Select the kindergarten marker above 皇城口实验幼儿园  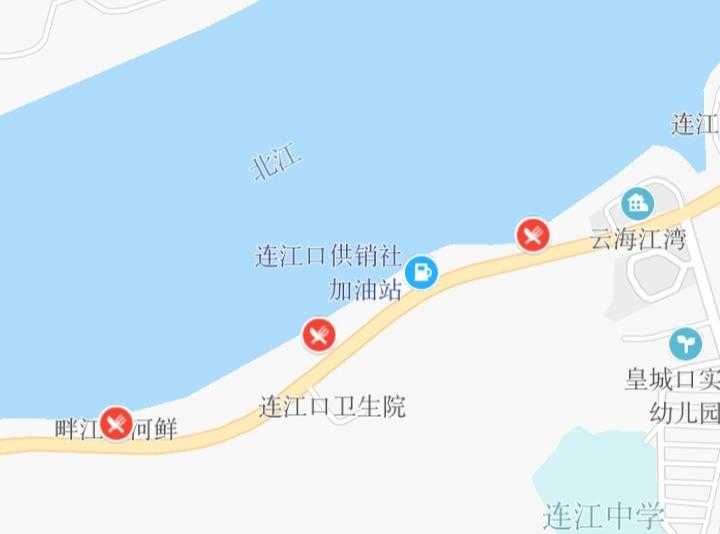point(686,344)
